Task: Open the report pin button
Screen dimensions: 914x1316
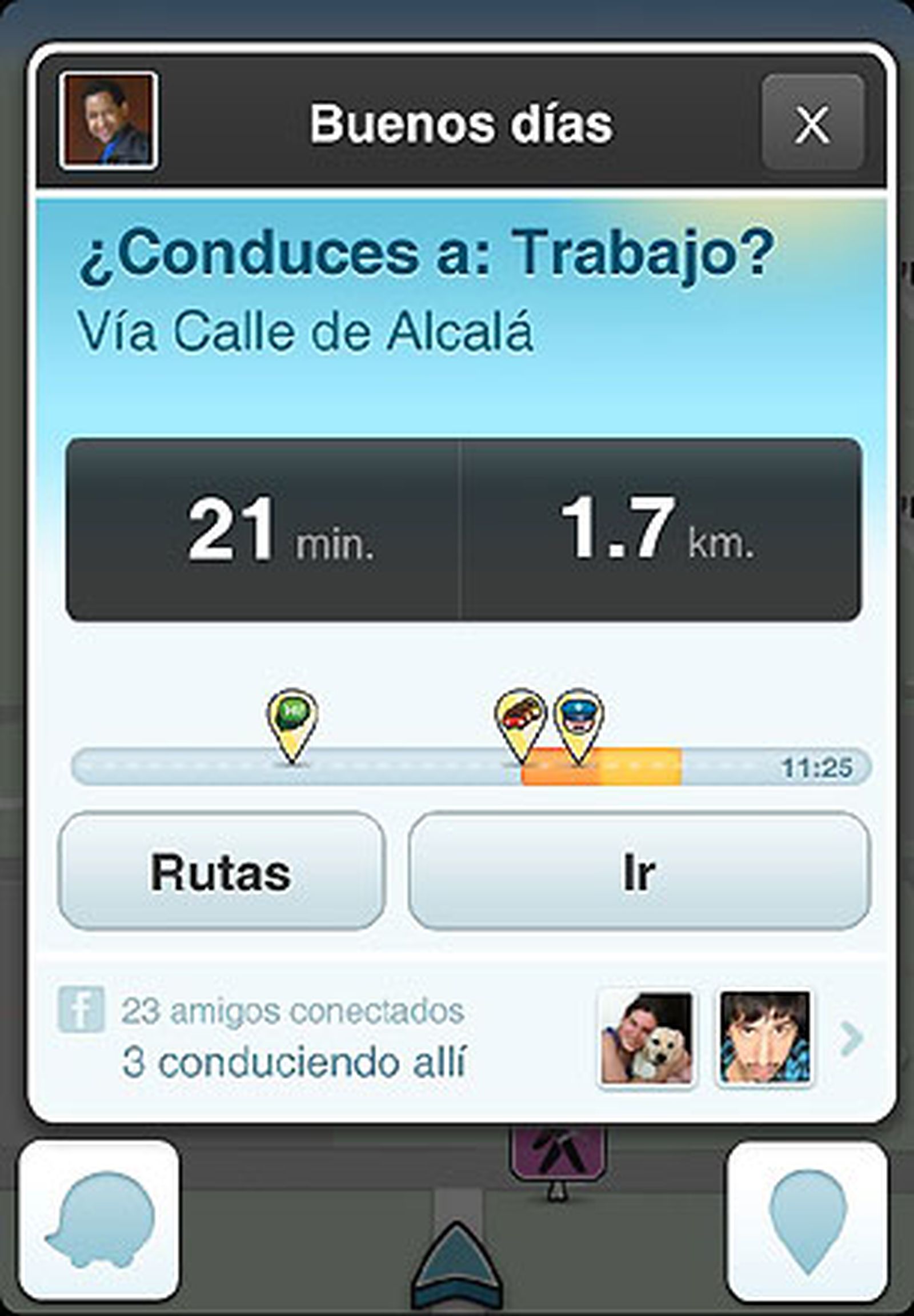Action: coord(808,1220)
